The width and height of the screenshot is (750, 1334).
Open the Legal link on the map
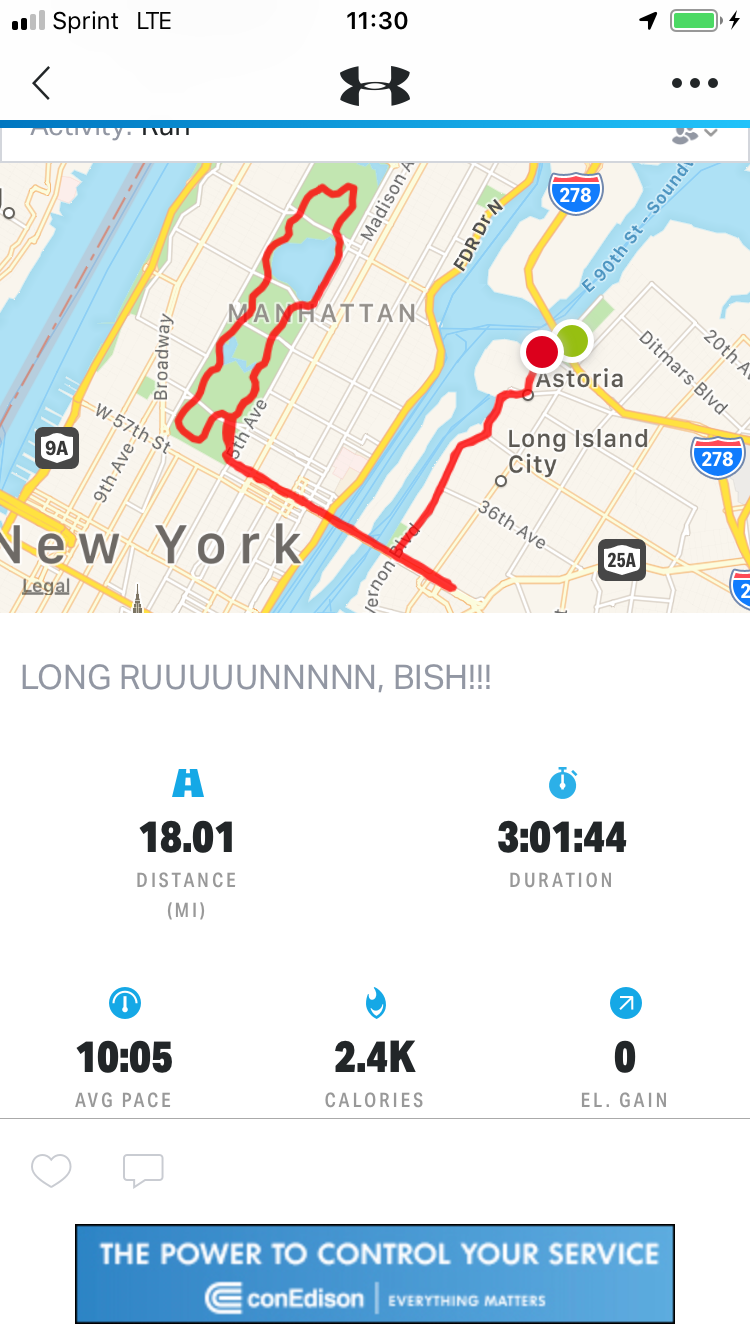(46, 586)
